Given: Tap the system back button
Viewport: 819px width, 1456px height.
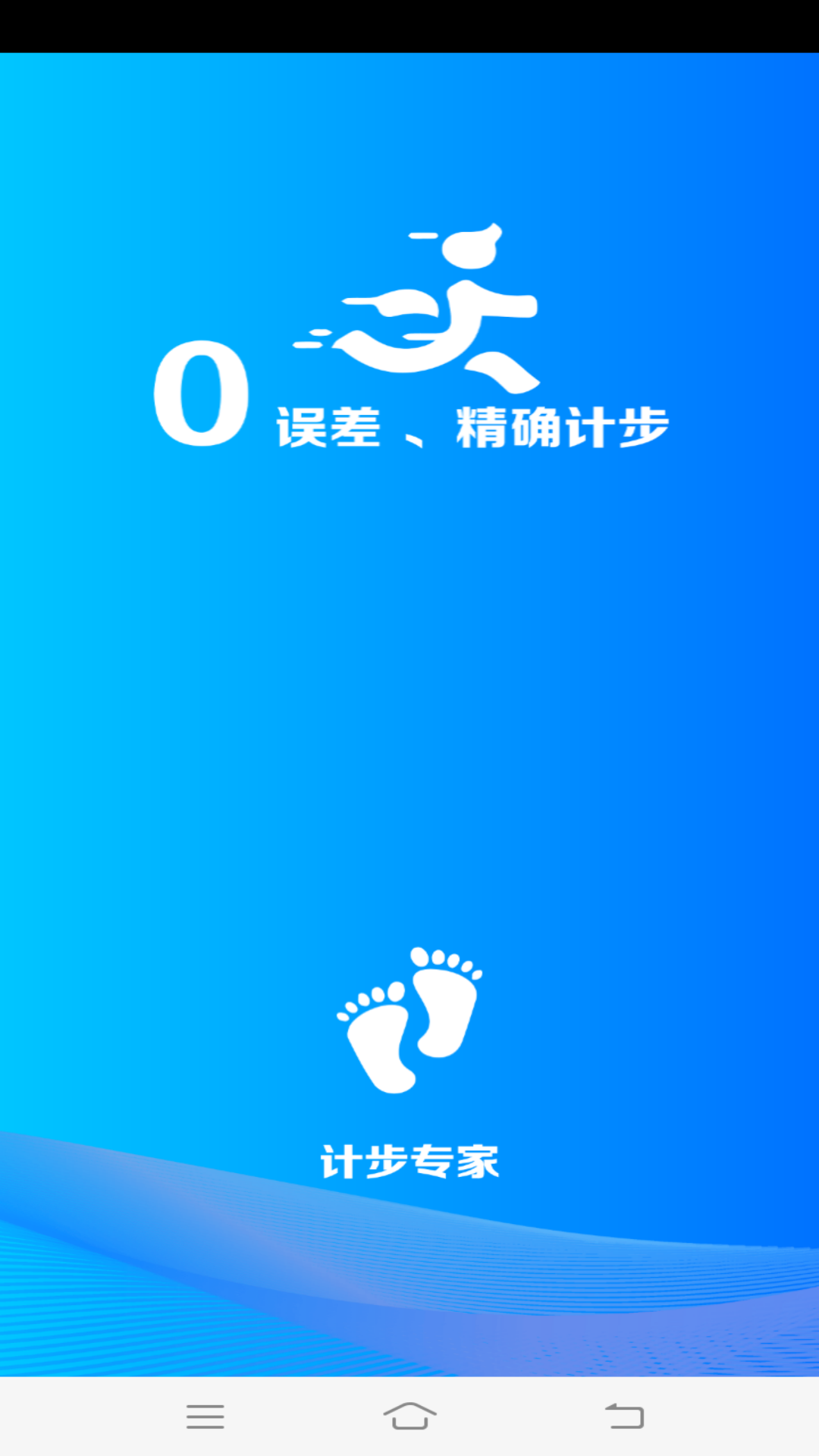Looking at the screenshot, I should 624,1416.
